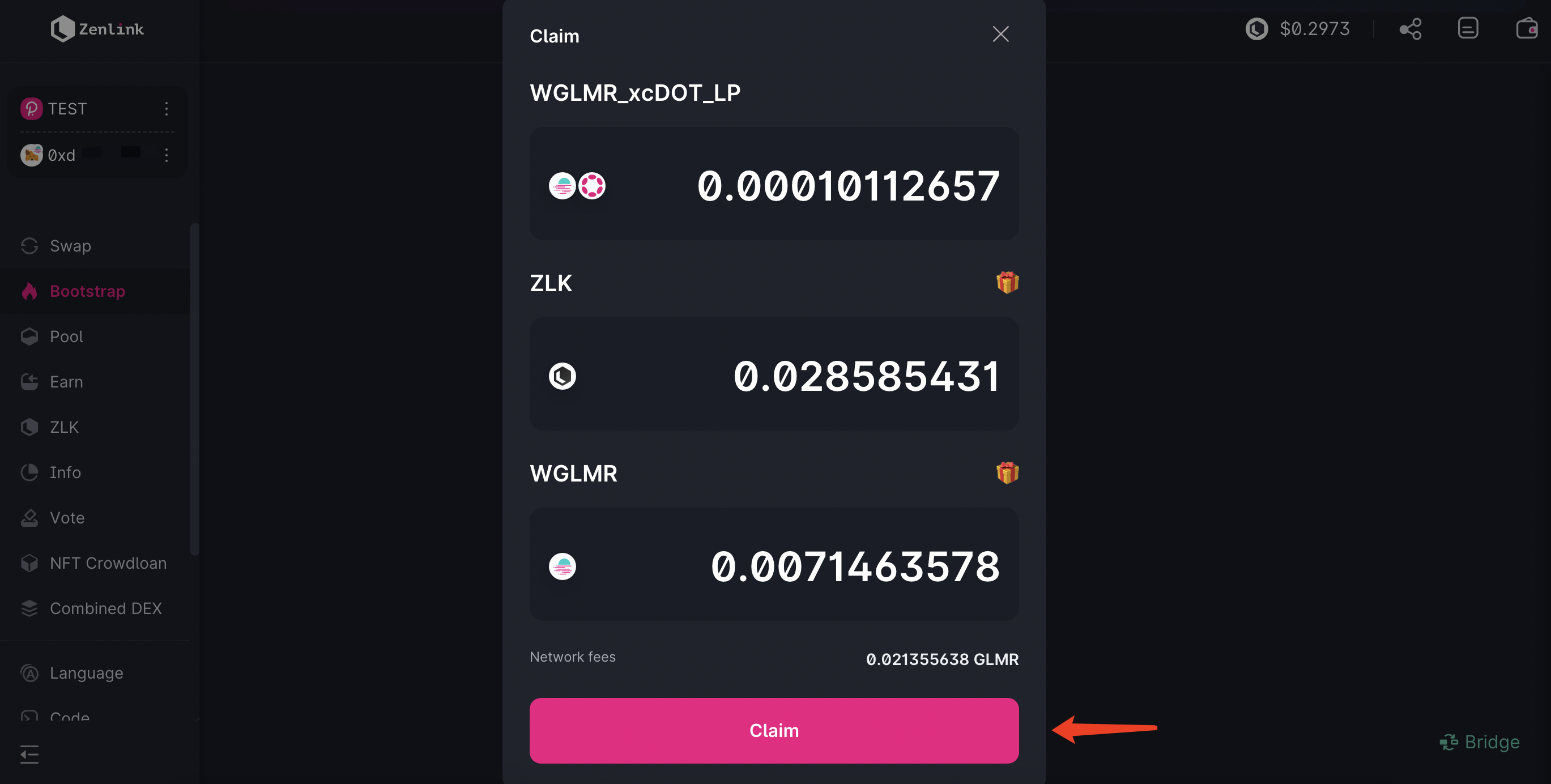
Task: Open the Language setting
Action: pyautogui.click(x=86, y=672)
